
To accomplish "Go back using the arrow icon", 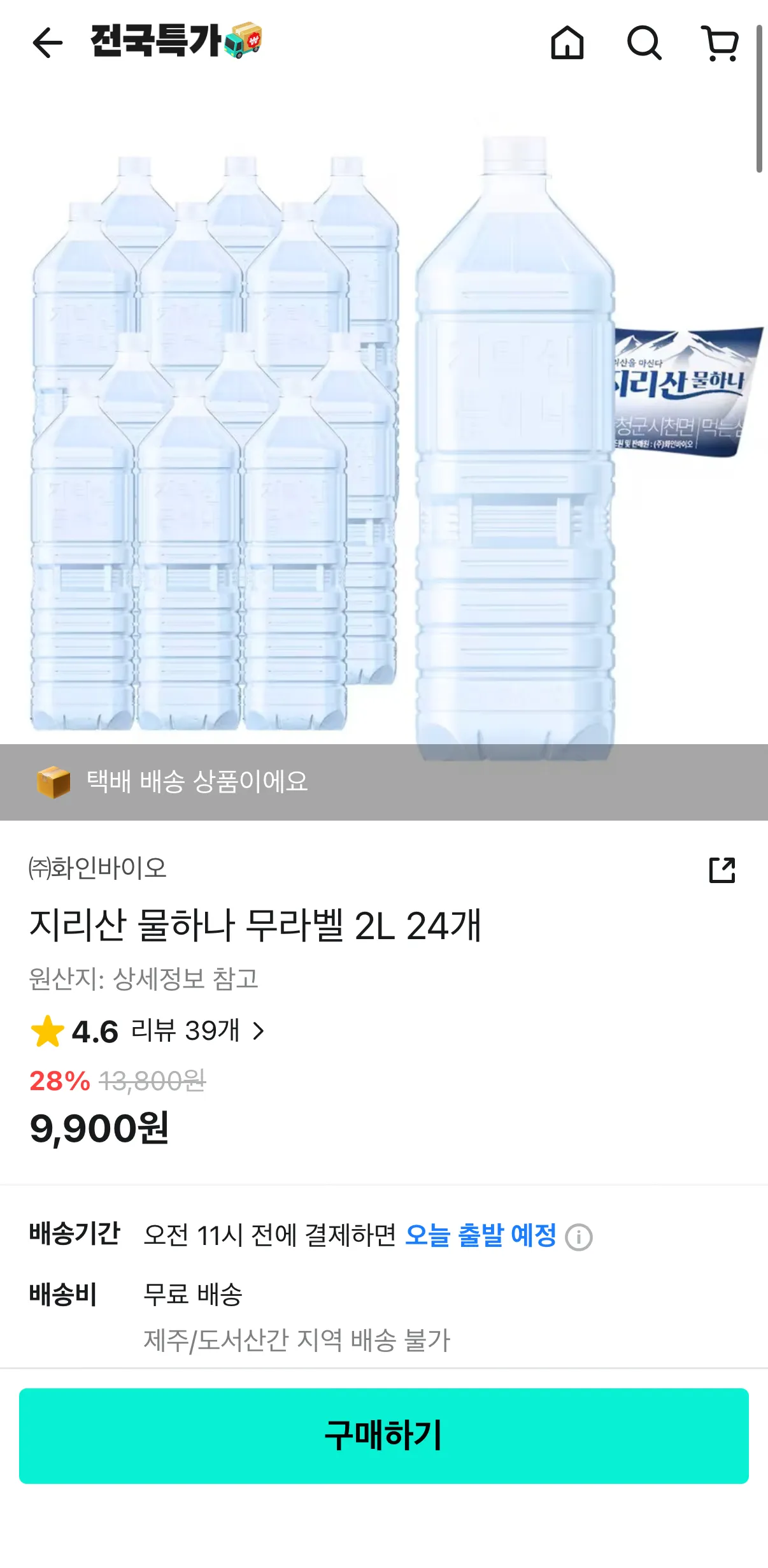I will [x=48, y=43].
